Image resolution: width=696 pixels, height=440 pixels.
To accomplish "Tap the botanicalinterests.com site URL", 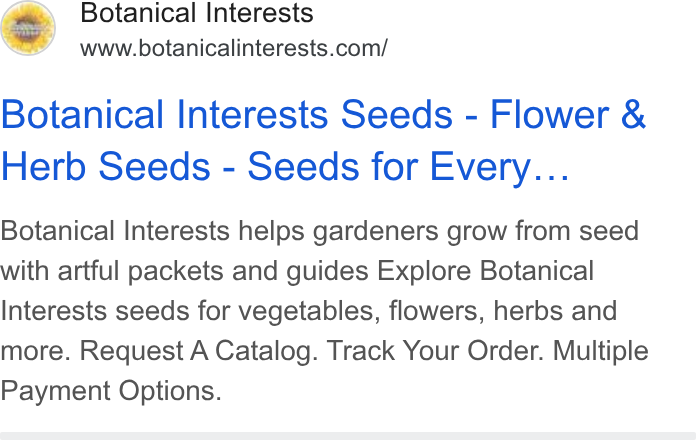I will (234, 48).
